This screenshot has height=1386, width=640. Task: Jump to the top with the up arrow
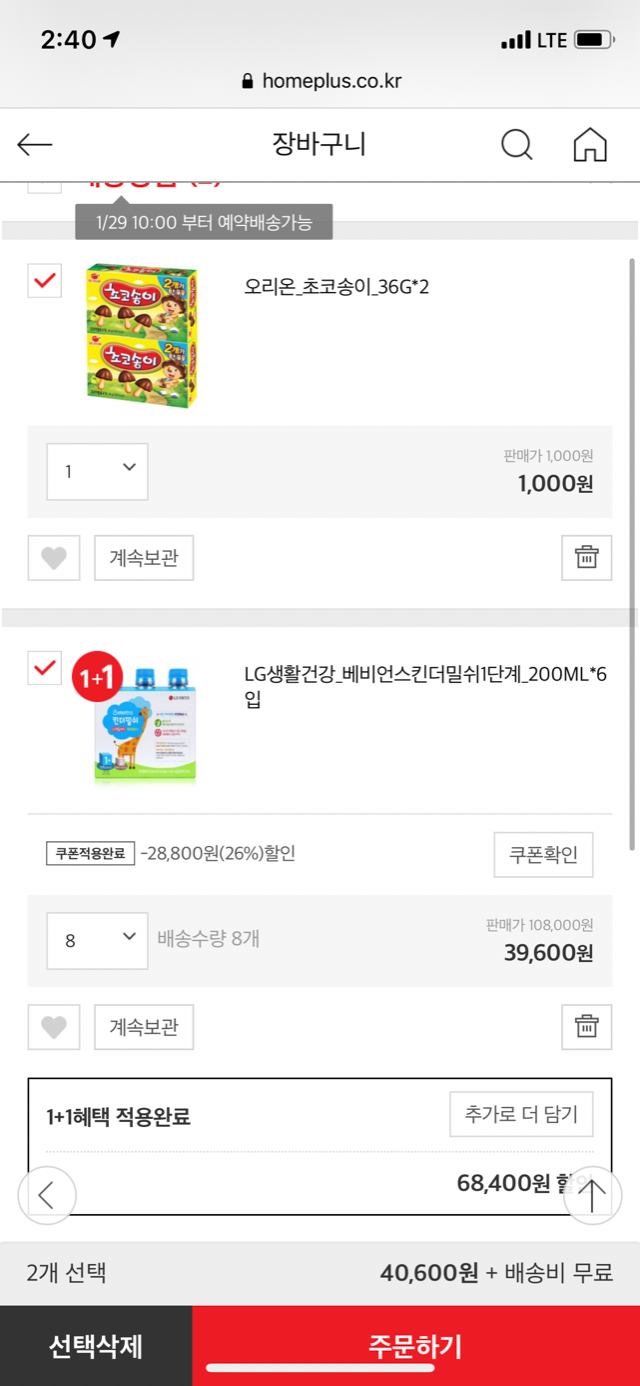[593, 1196]
